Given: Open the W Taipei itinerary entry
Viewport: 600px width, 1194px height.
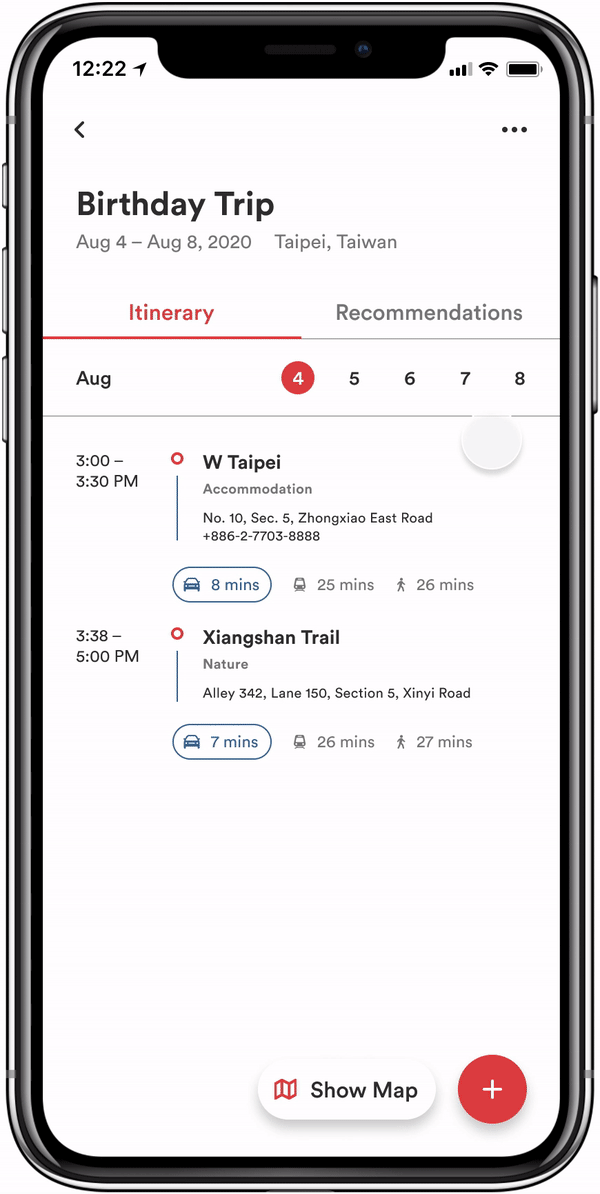Looking at the screenshot, I should coord(242,463).
